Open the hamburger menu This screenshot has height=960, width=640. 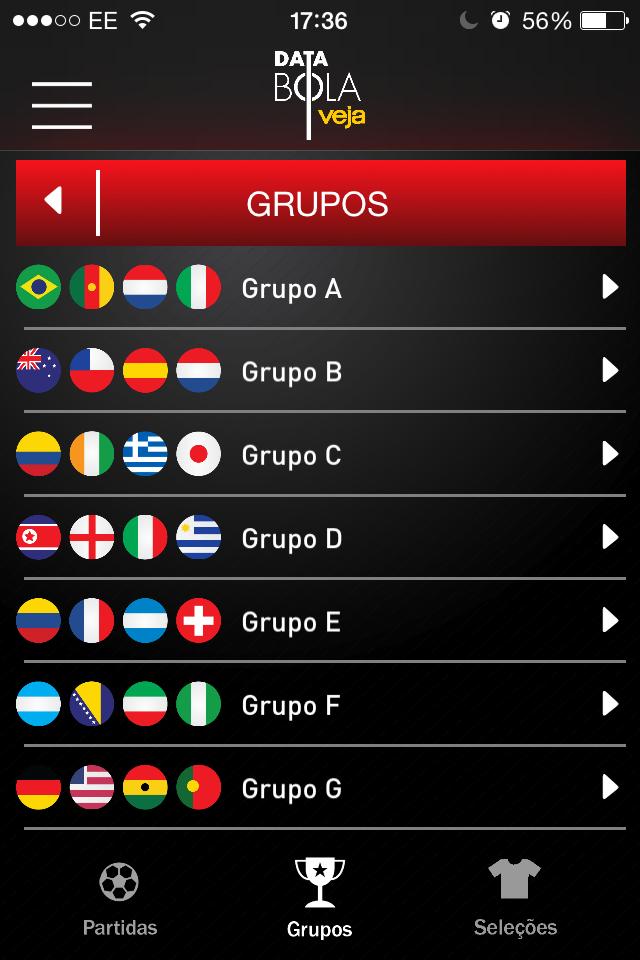tap(61, 105)
